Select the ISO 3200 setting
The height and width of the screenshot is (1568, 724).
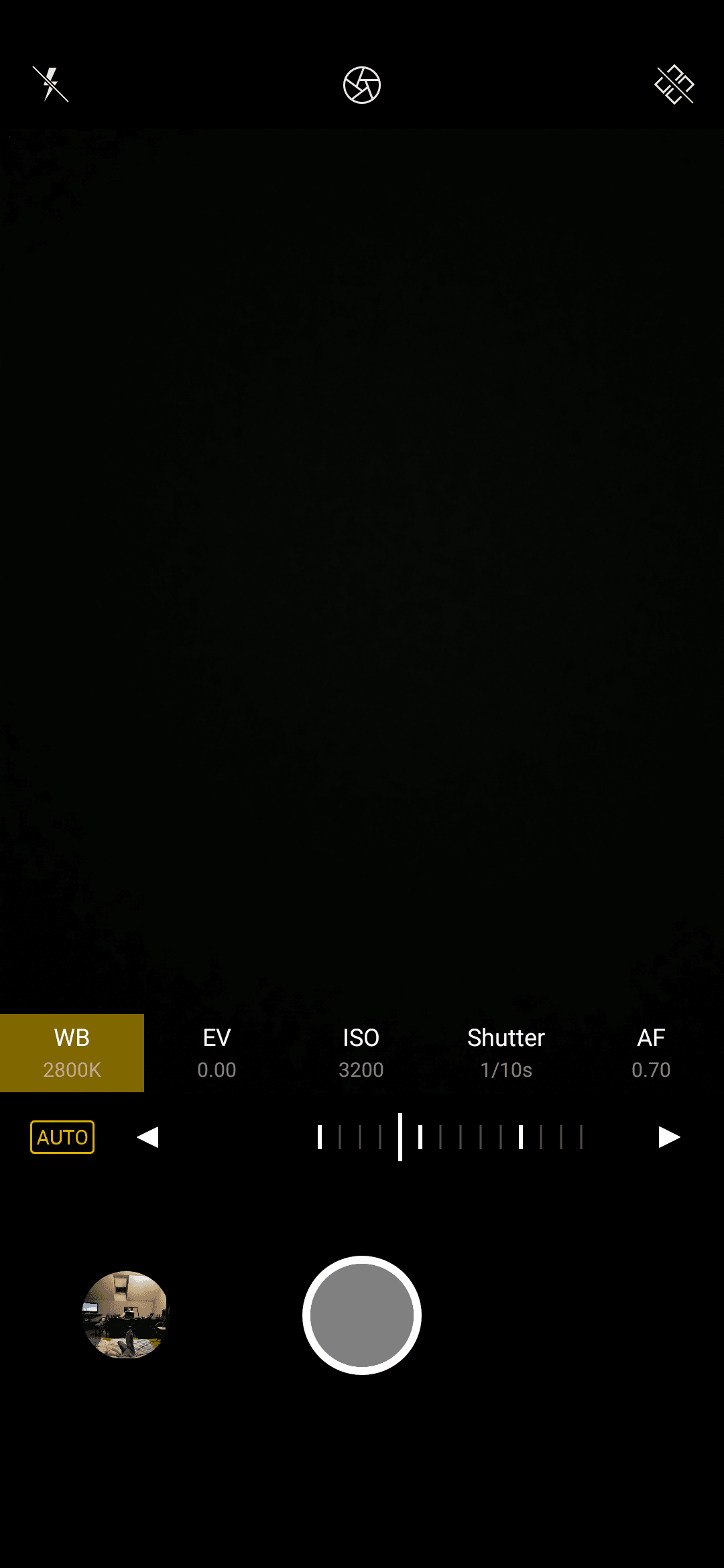pyautogui.click(x=361, y=1053)
